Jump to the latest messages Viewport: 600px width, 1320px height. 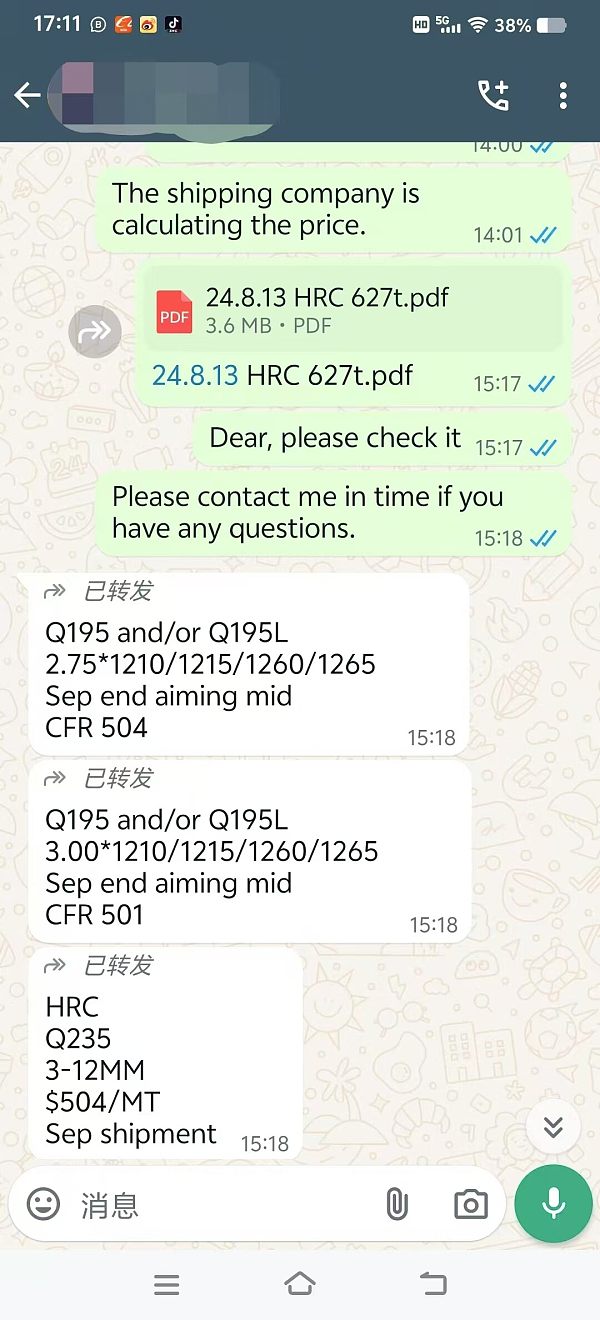552,1127
